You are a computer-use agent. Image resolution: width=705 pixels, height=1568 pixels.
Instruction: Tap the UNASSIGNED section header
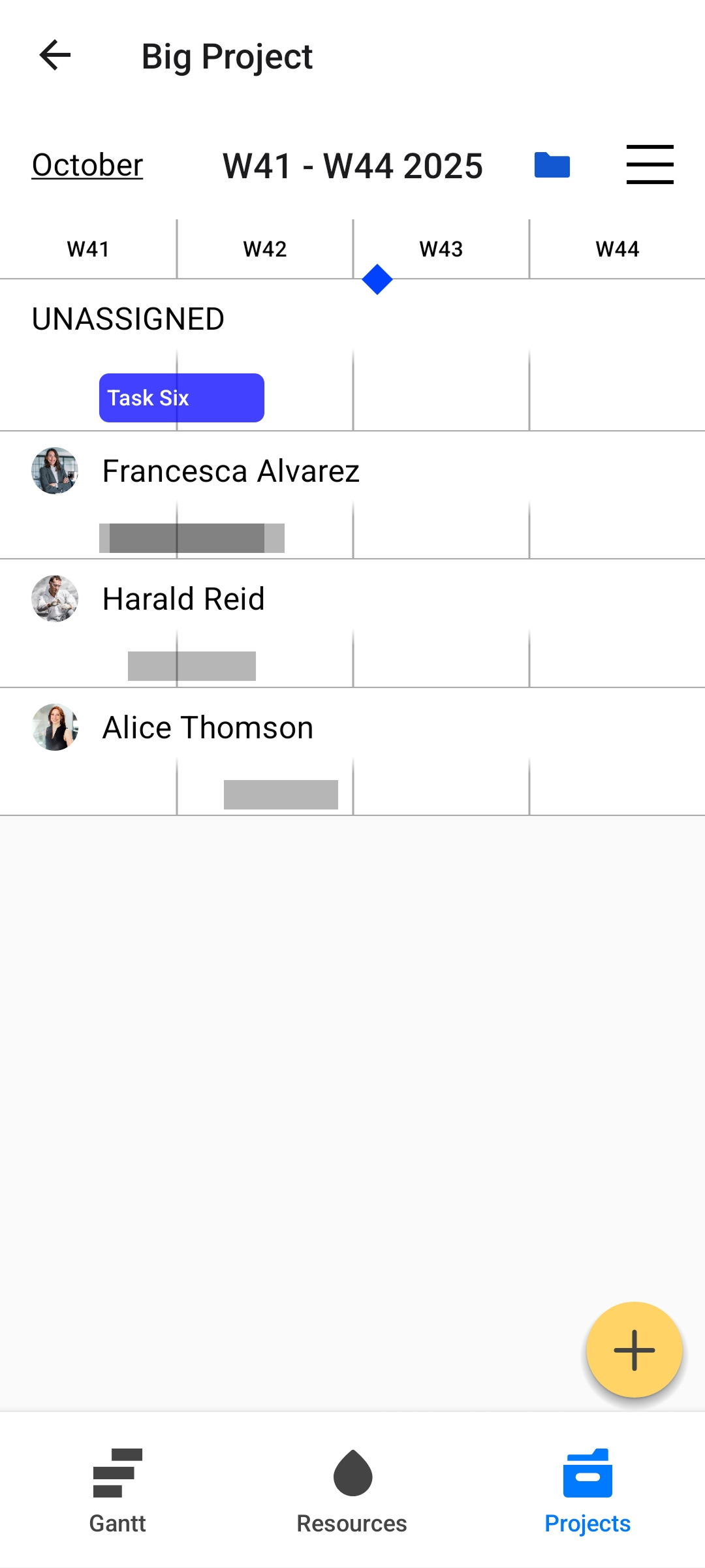point(128,318)
